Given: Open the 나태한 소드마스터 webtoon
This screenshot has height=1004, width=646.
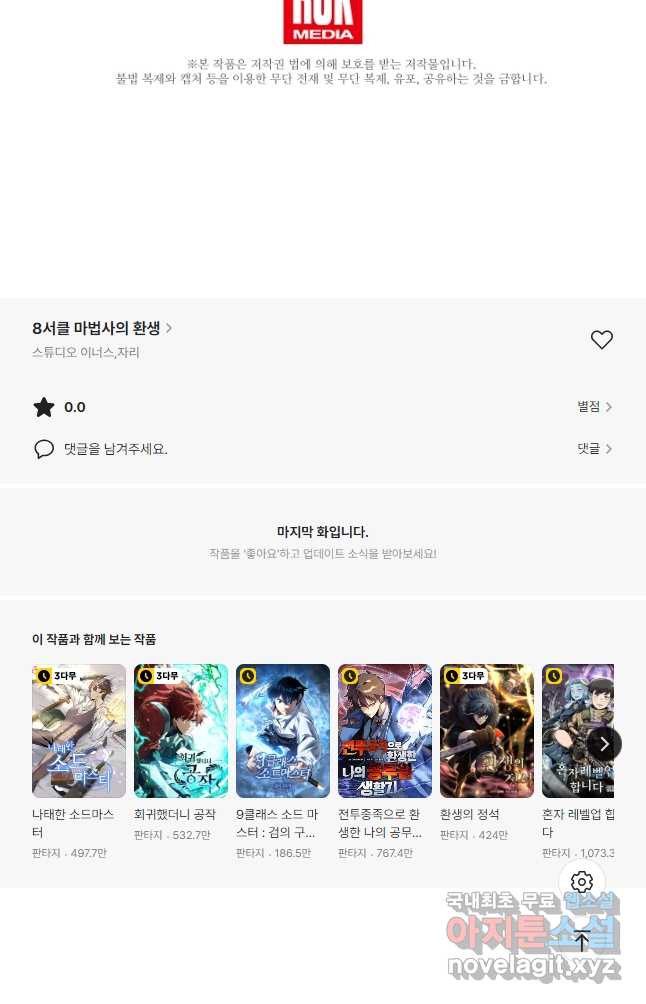Looking at the screenshot, I should click(79, 730).
